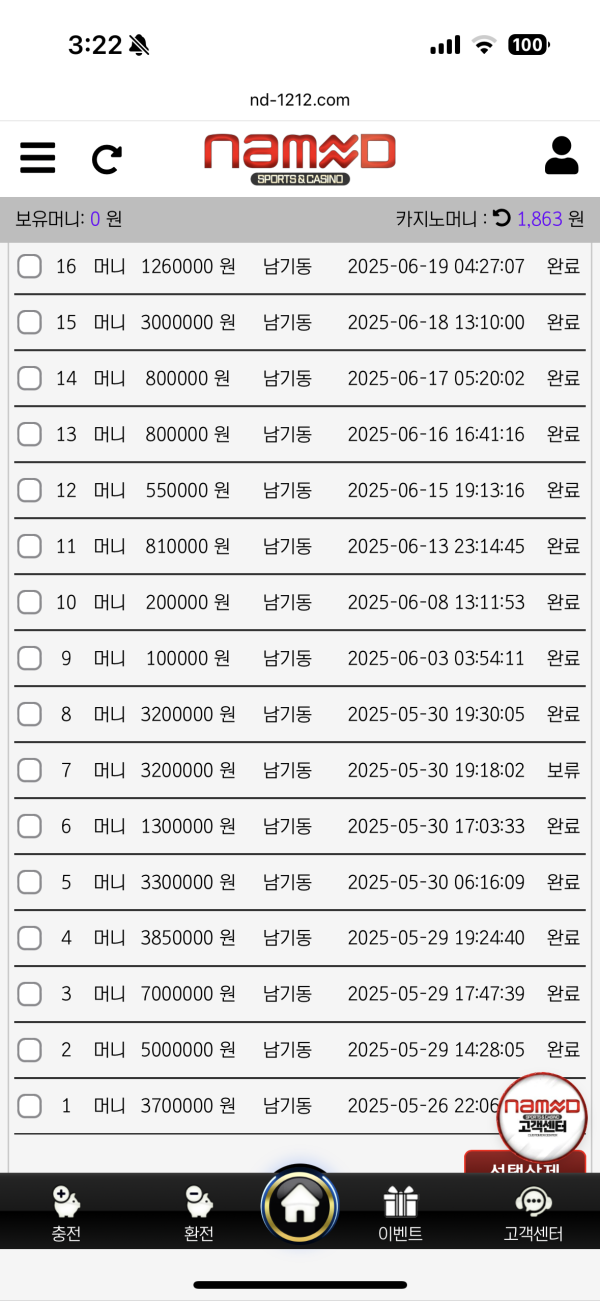This screenshot has height=1301, width=600.
Task: Mark the checkbox for entry 10
Action: 30,602
